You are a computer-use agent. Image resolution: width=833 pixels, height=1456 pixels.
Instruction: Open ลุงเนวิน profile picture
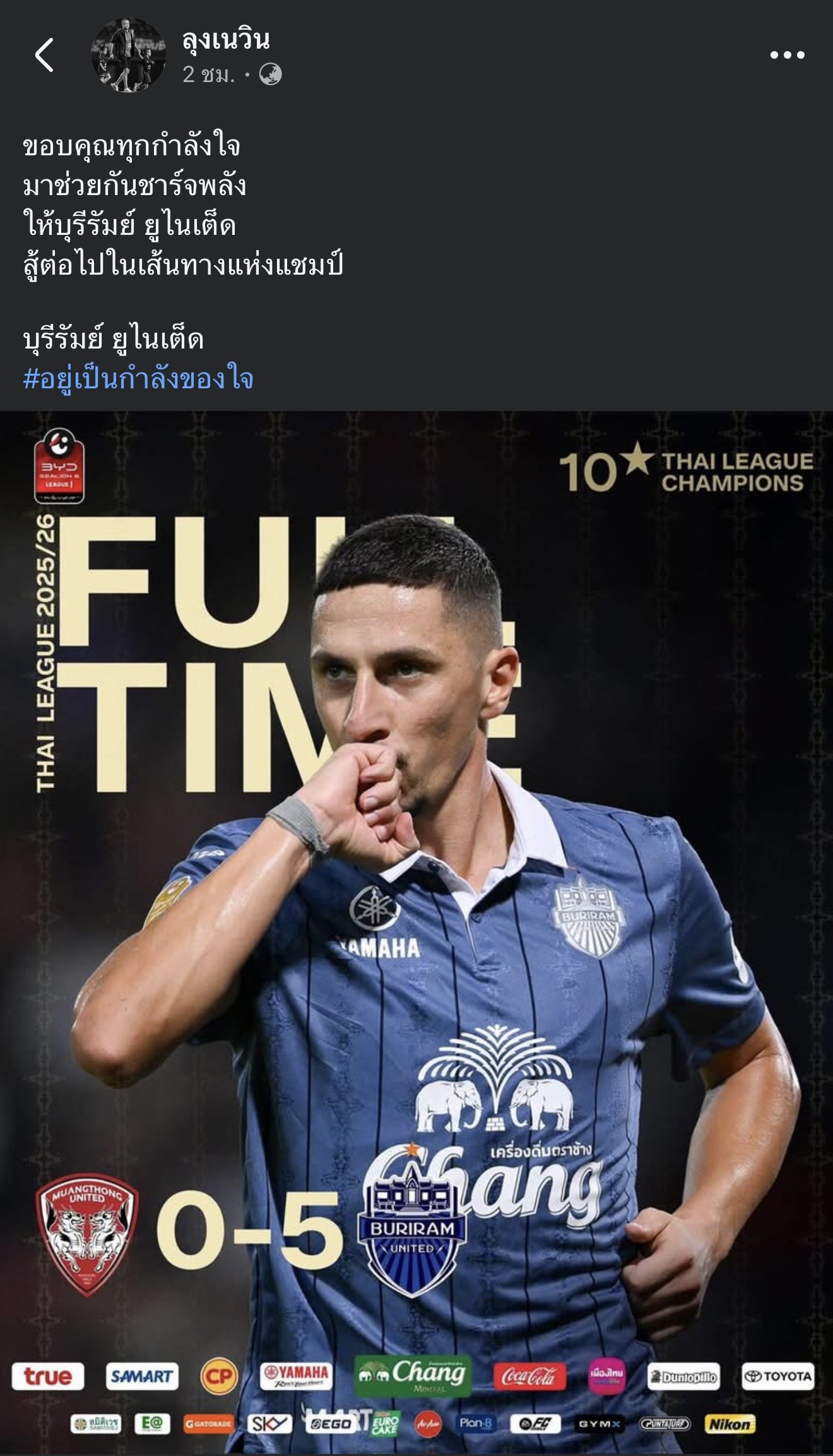pos(129,56)
